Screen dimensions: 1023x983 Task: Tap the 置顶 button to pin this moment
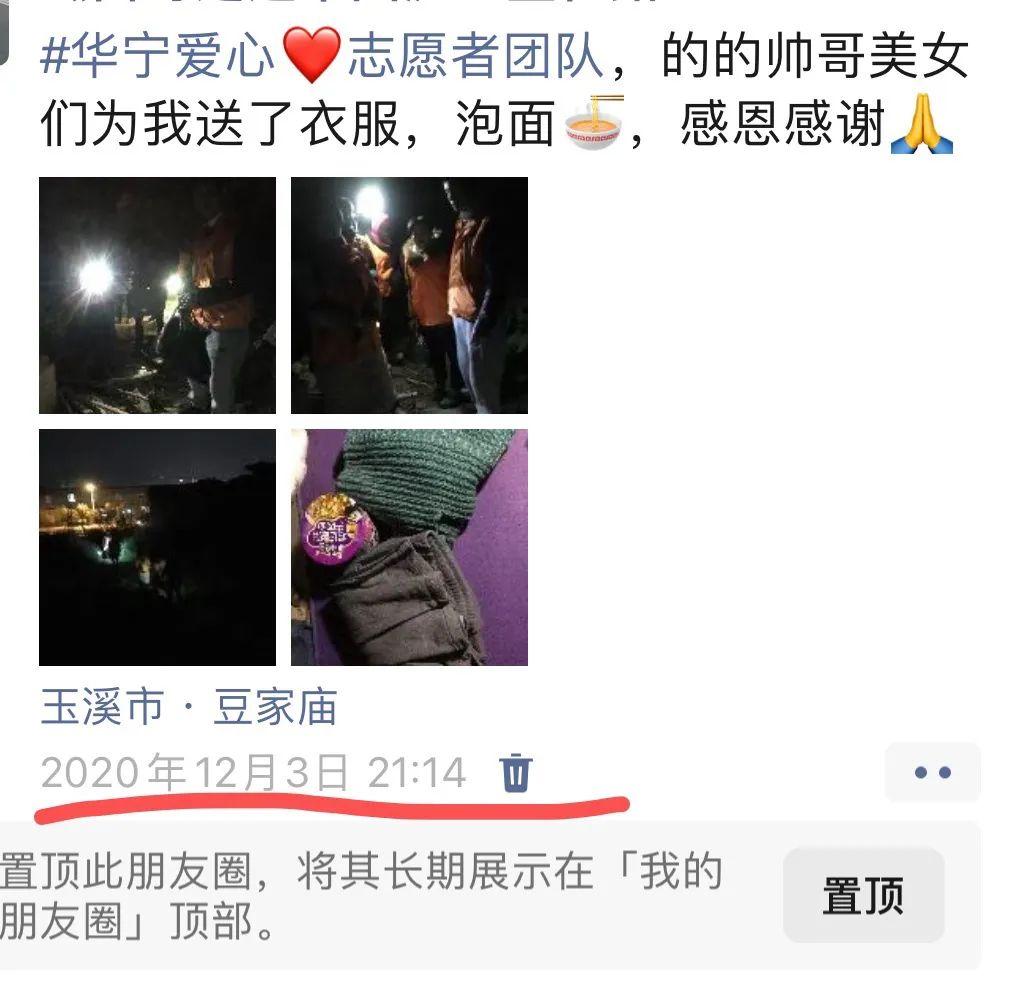click(x=863, y=895)
